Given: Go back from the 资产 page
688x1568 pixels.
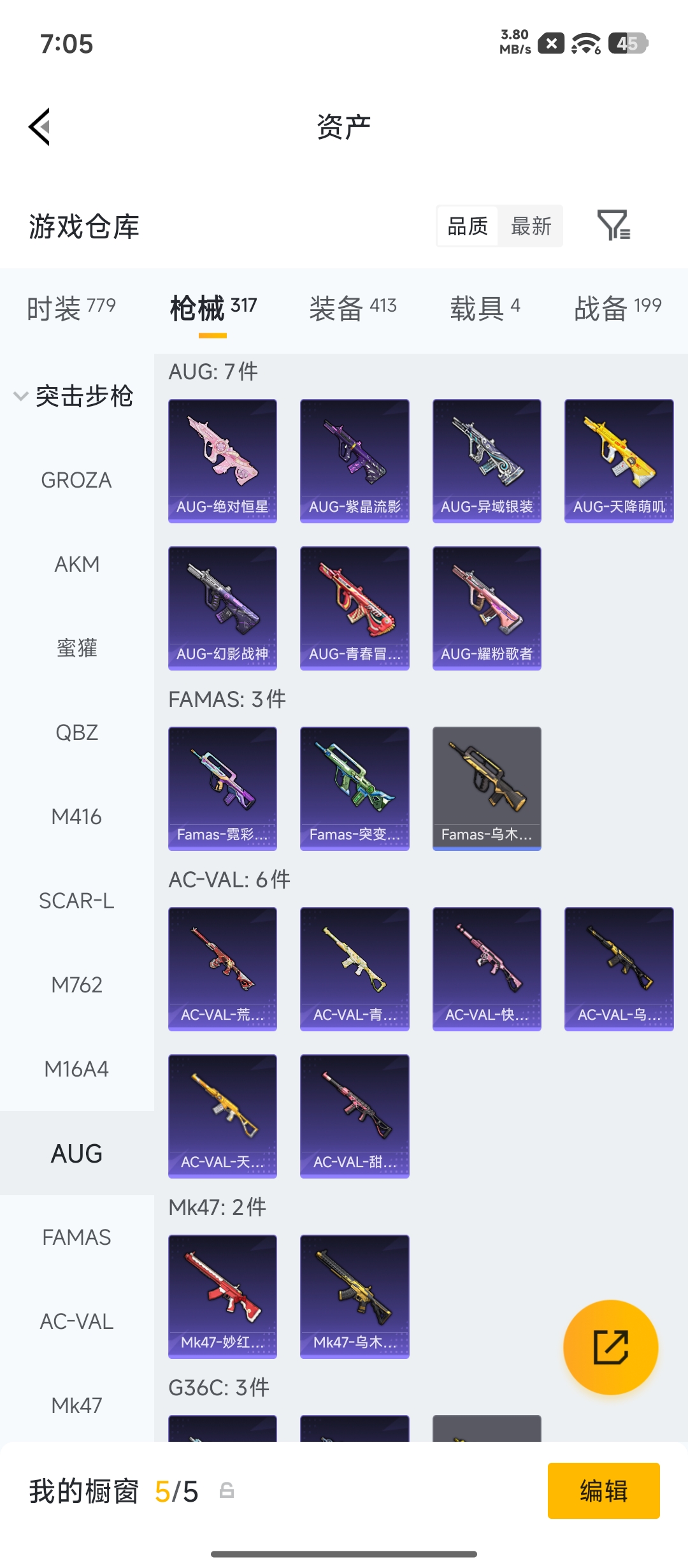Looking at the screenshot, I should 39,127.
